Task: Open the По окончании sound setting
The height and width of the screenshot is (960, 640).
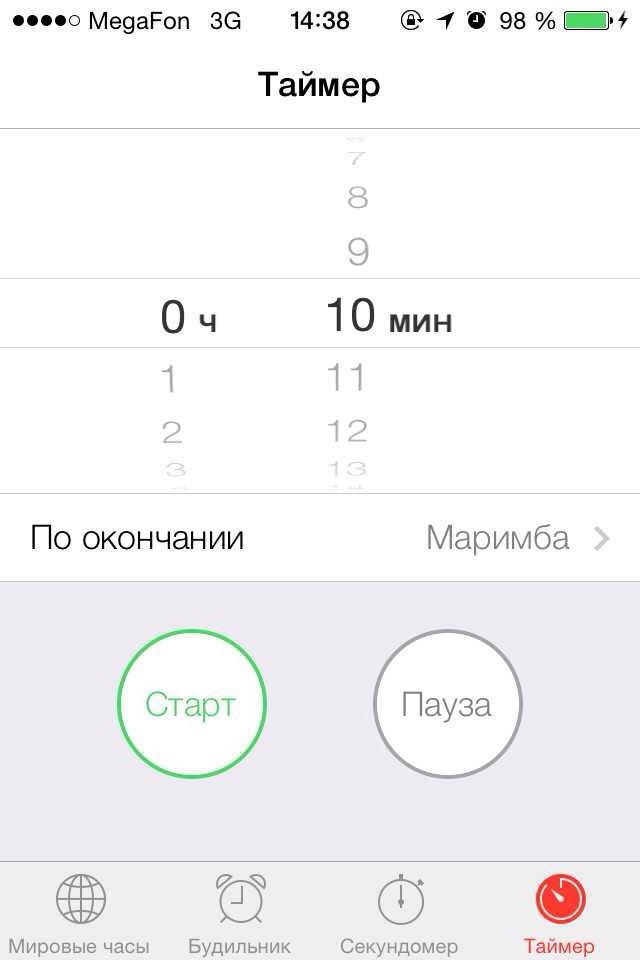Action: [x=320, y=538]
